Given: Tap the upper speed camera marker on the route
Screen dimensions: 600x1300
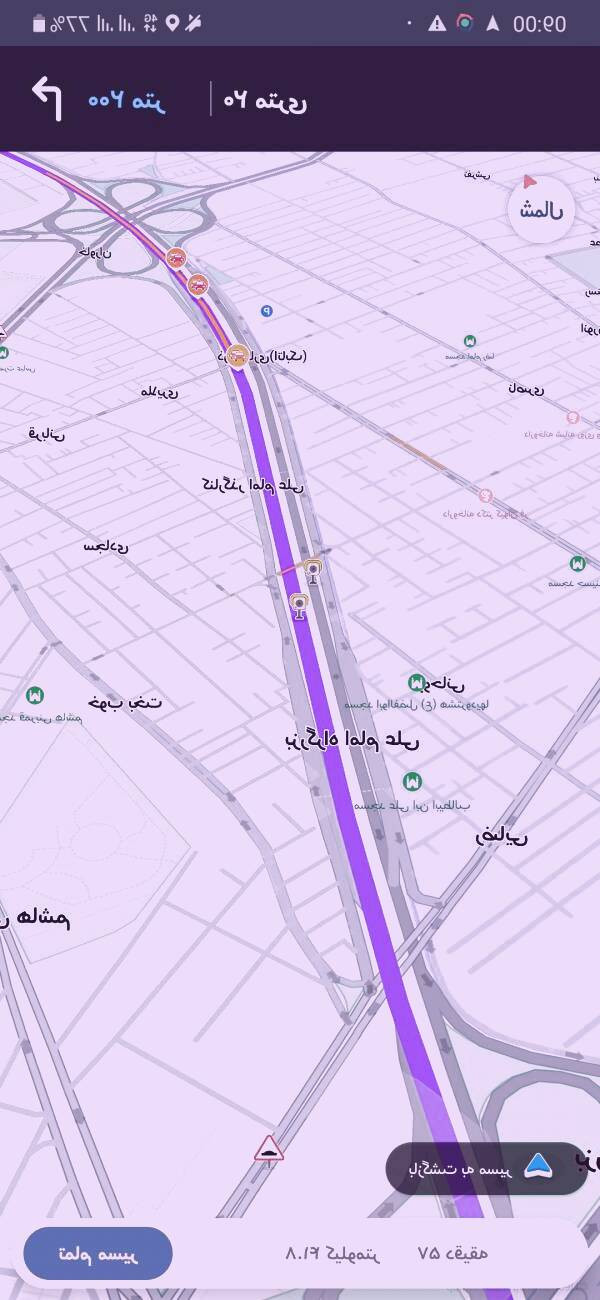Looking at the screenshot, I should coord(313,571).
